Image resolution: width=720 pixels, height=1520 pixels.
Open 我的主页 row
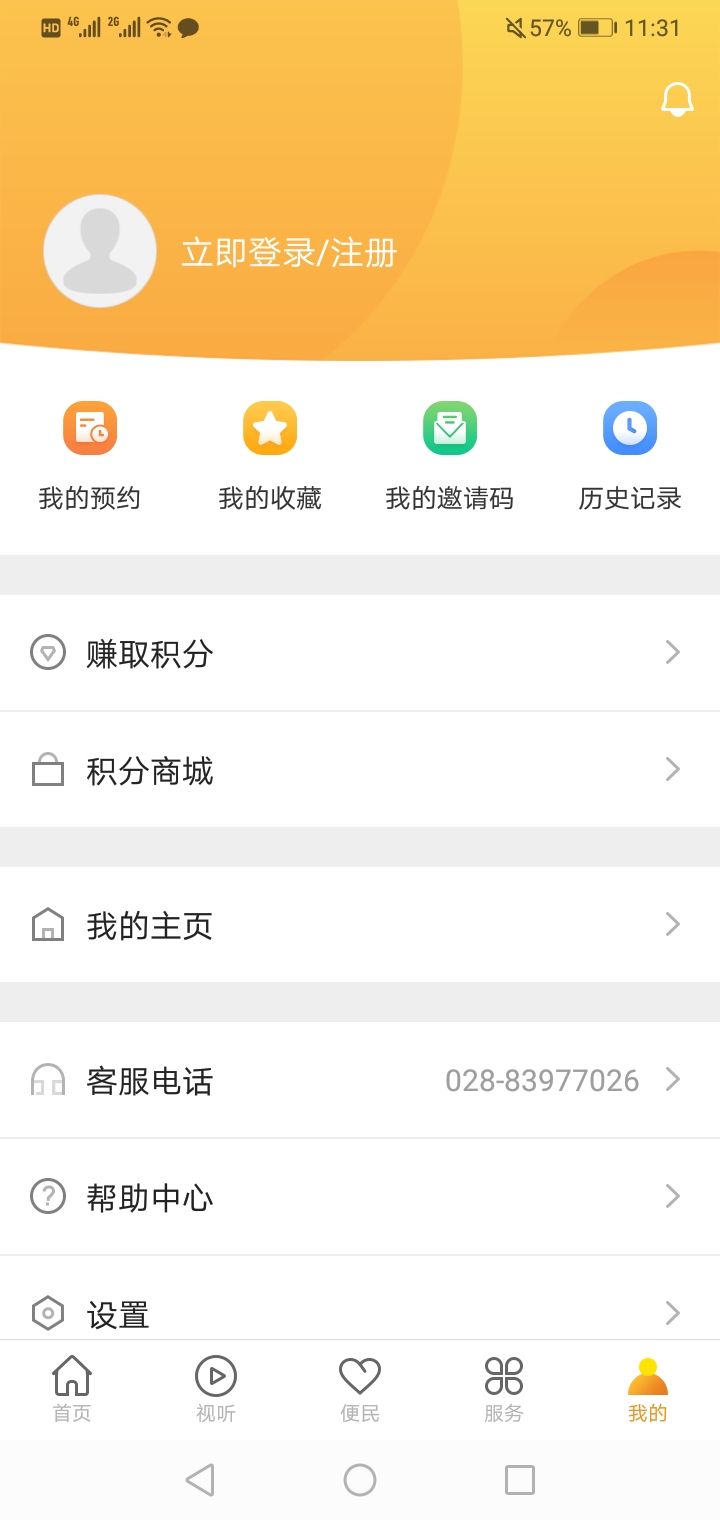point(360,925)
